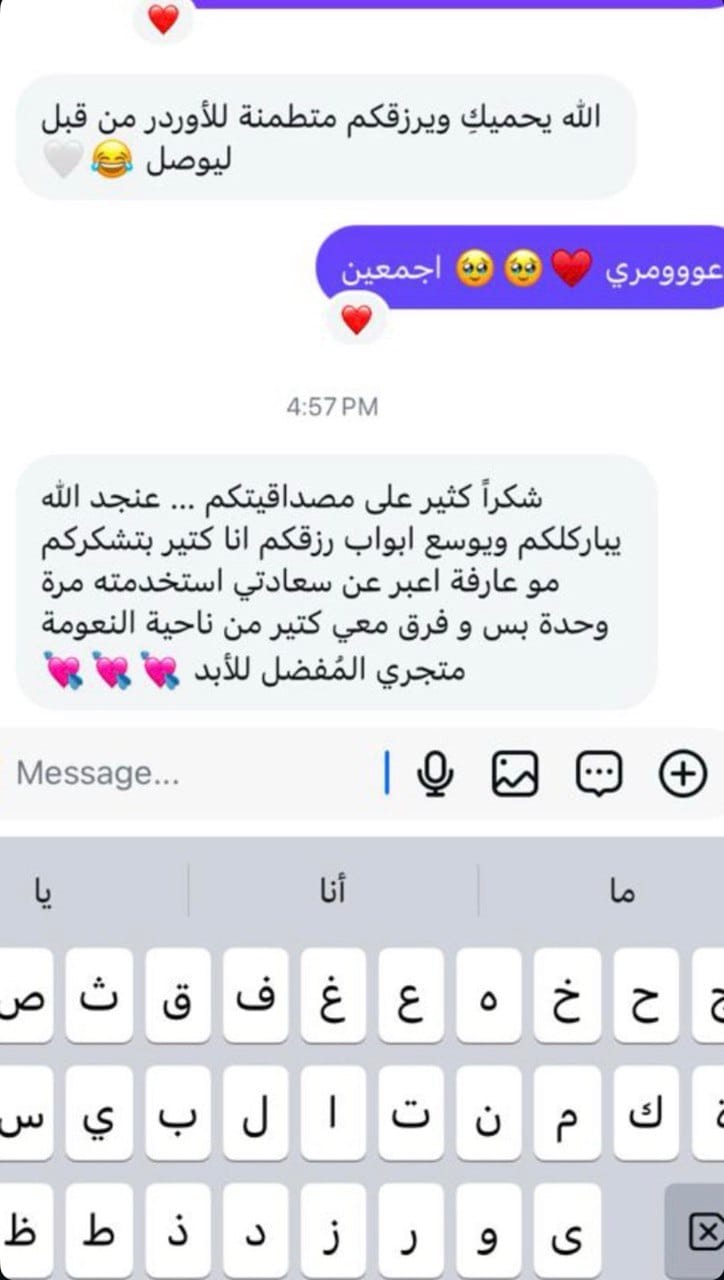Focus the Message text field

(190, 773)
